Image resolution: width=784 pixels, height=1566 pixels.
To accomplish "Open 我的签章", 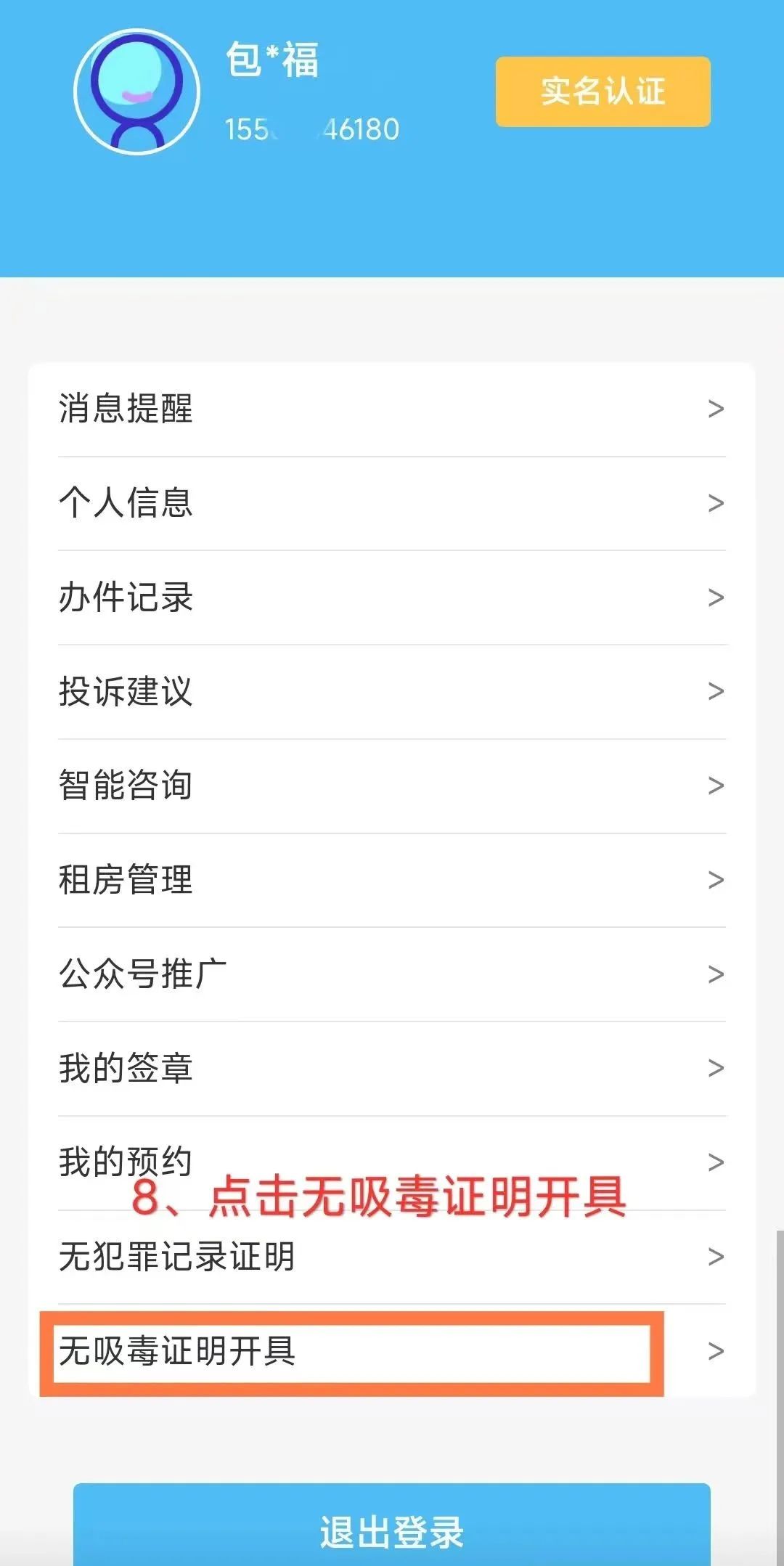I will click(392, 1068).
